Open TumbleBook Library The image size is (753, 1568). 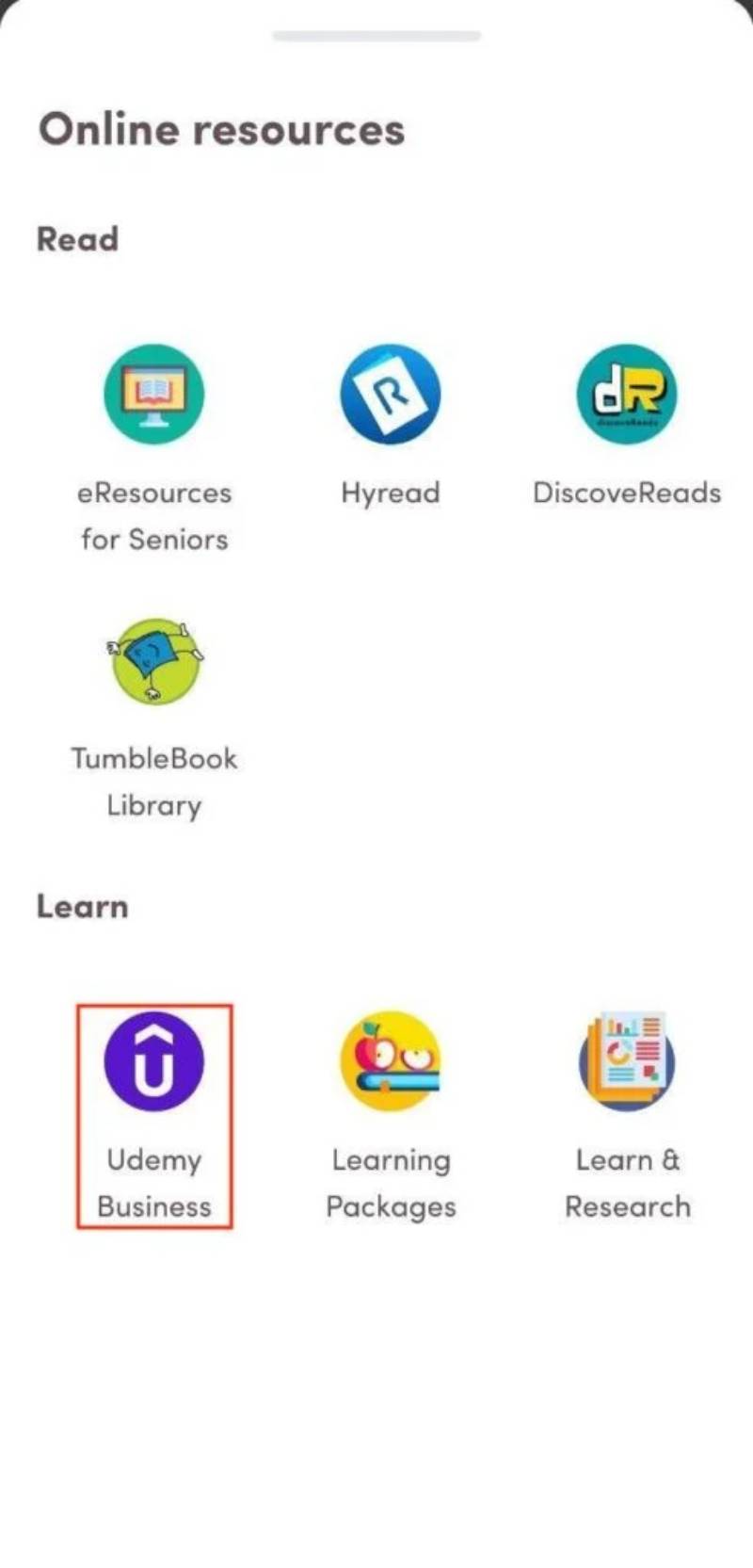pos(153,661)
